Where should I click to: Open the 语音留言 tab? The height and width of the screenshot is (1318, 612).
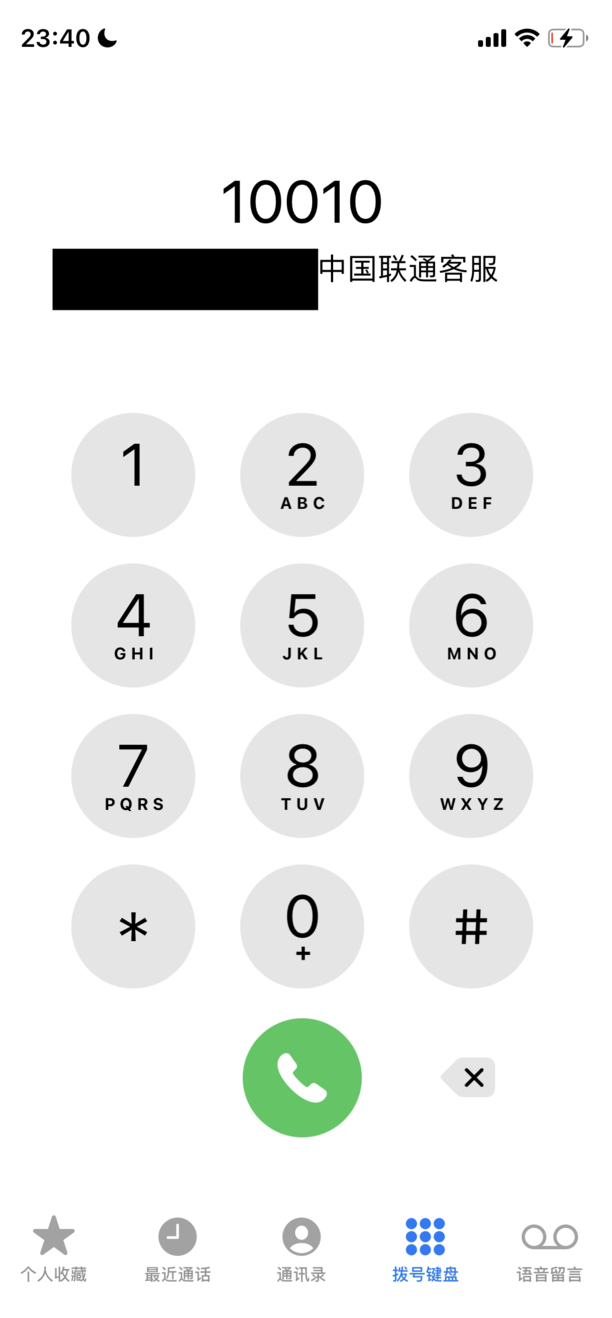coord(549,1250)
